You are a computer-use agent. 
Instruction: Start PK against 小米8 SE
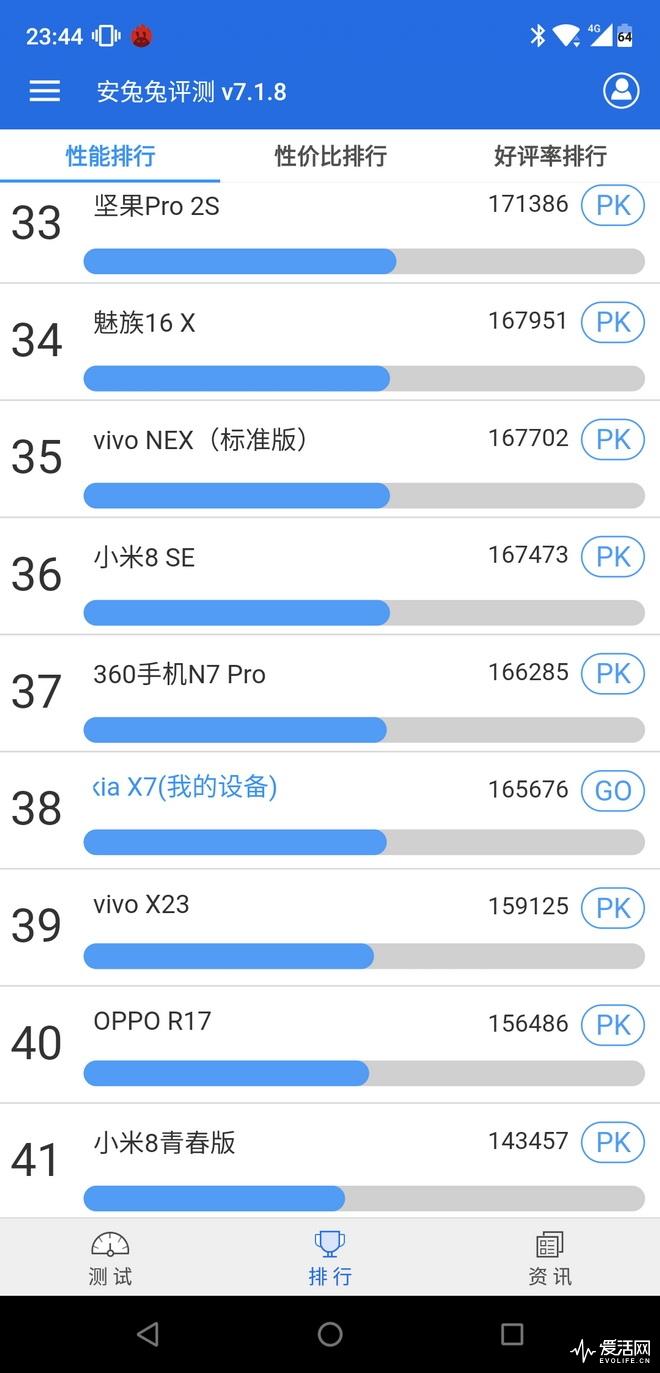tap(613, 556)
